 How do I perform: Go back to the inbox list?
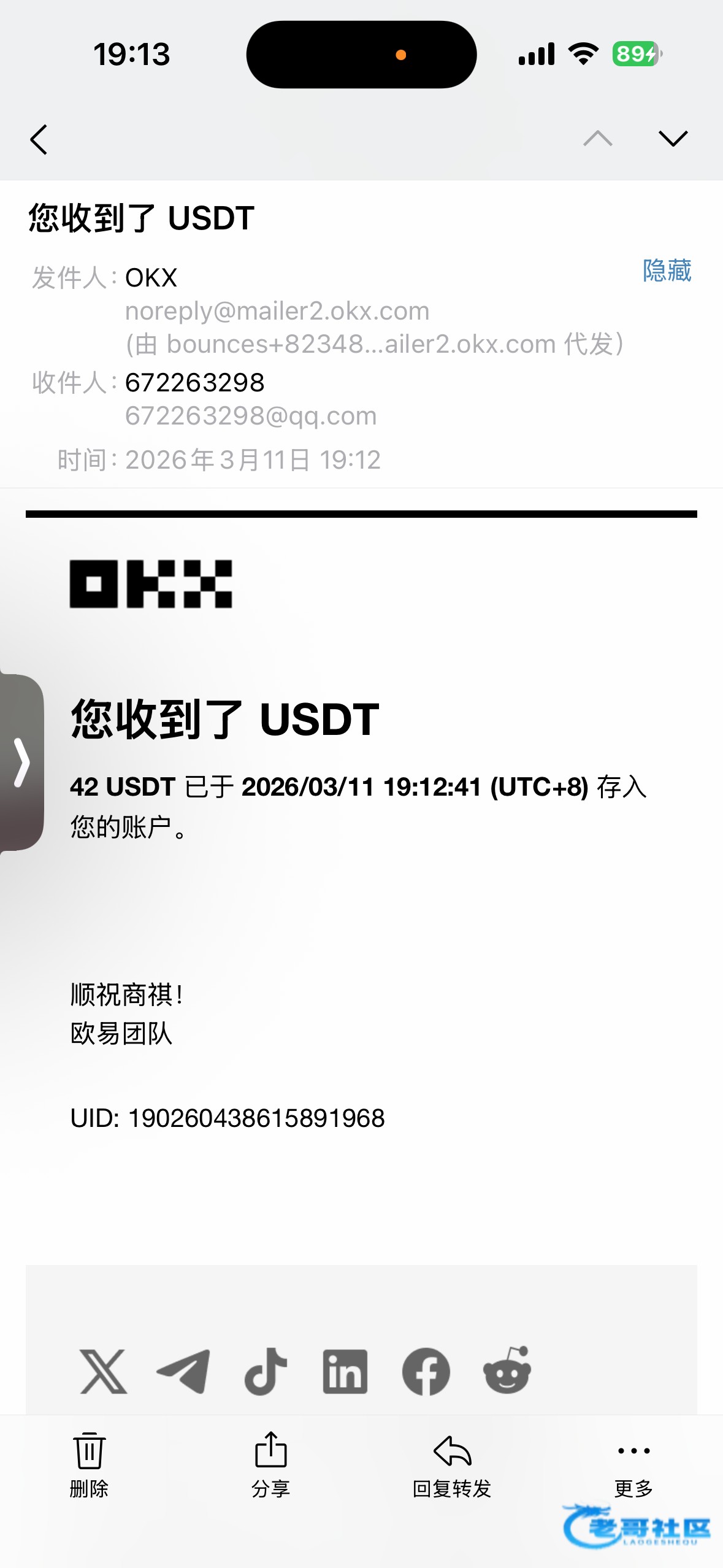[39, 139]
